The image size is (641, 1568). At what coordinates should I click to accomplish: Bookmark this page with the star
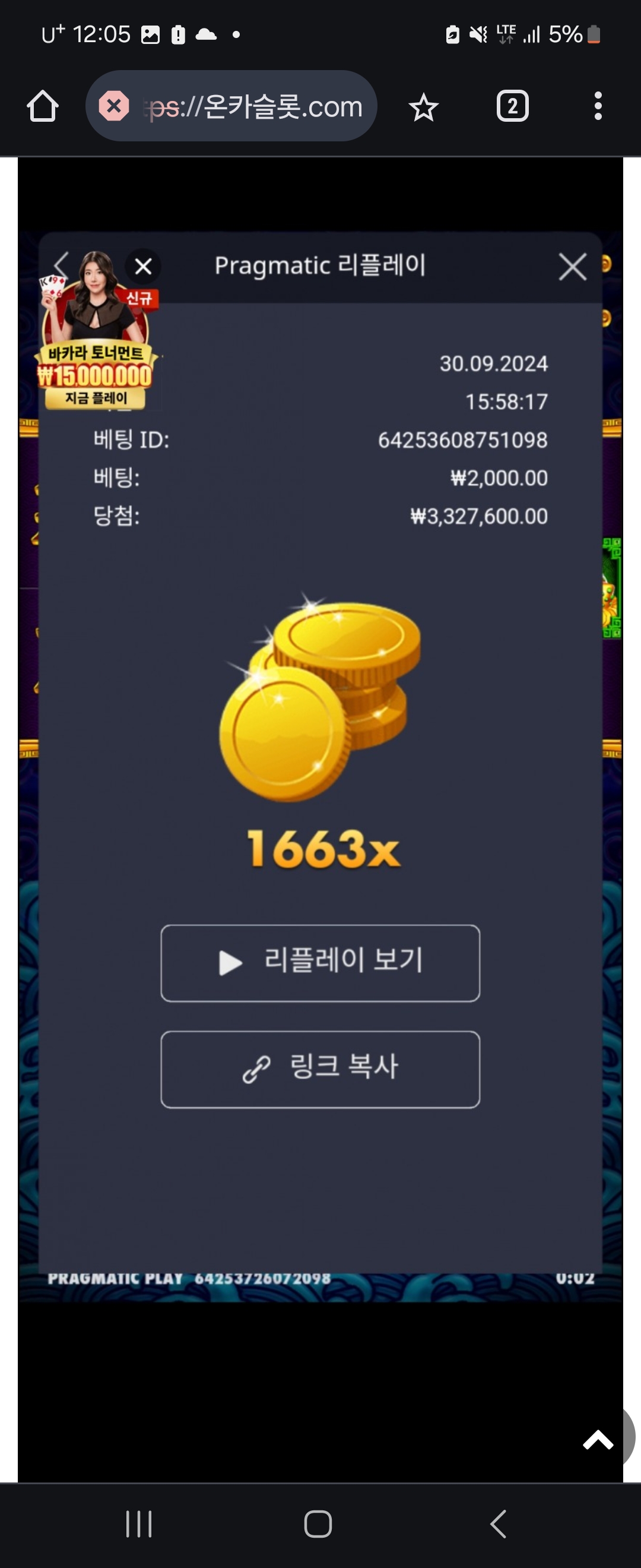(x=423, y=108)
